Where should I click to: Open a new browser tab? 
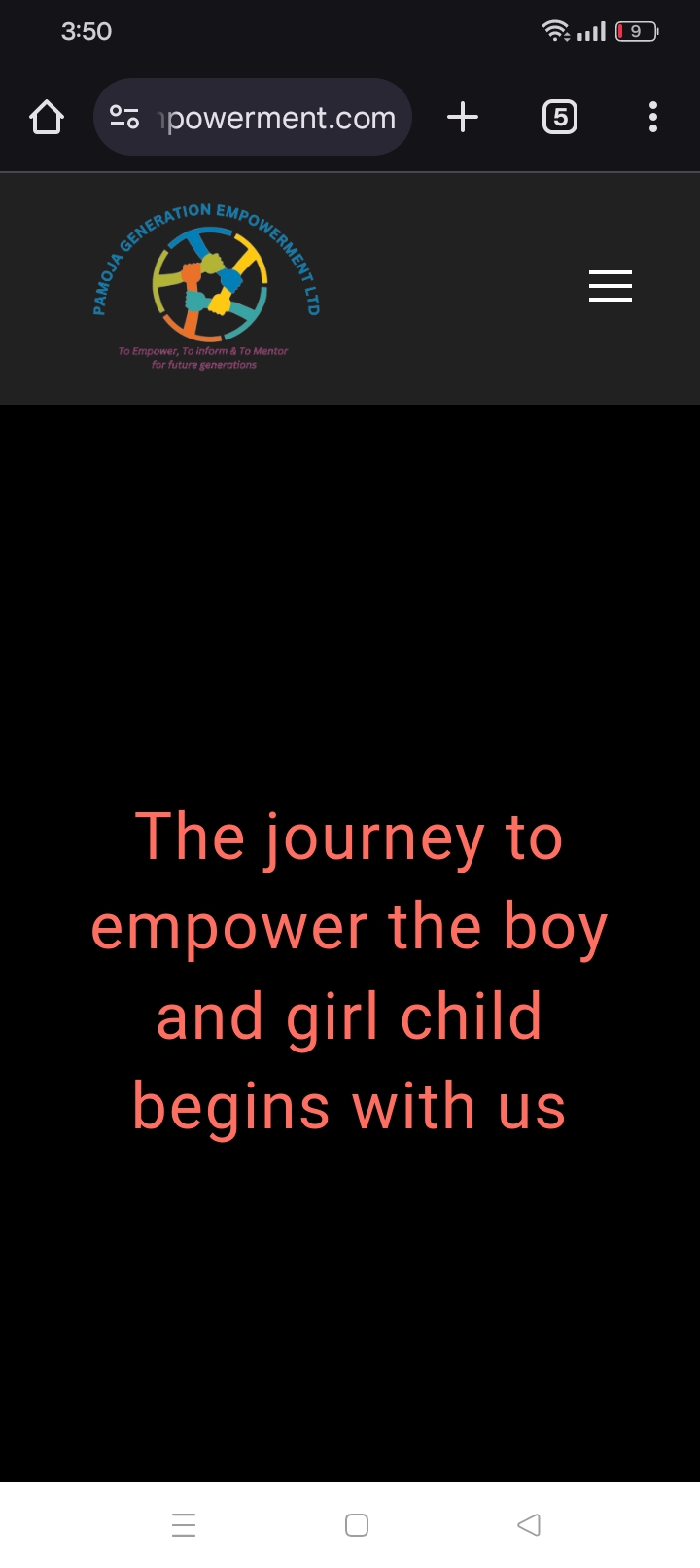(x=463, y=118)
